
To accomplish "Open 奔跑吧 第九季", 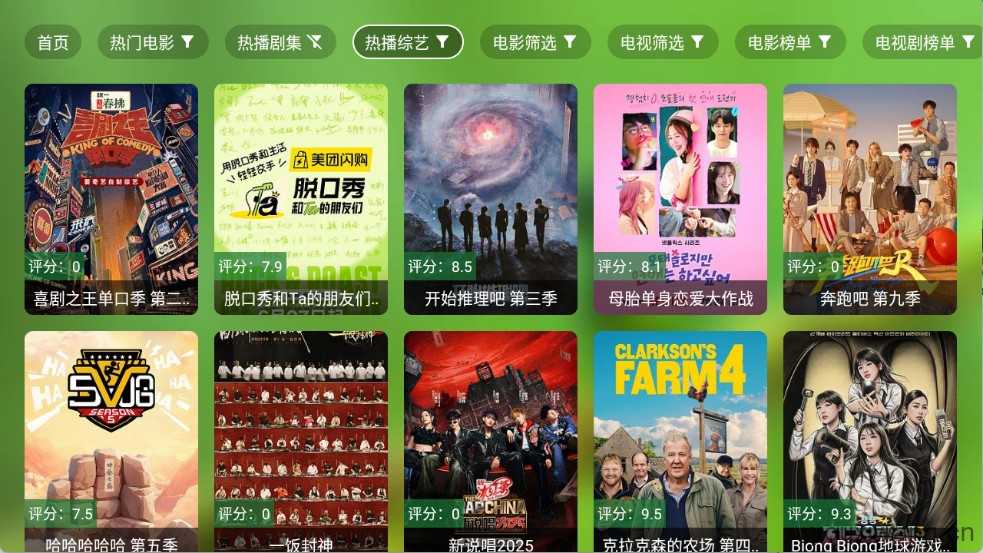I will 869,199.
